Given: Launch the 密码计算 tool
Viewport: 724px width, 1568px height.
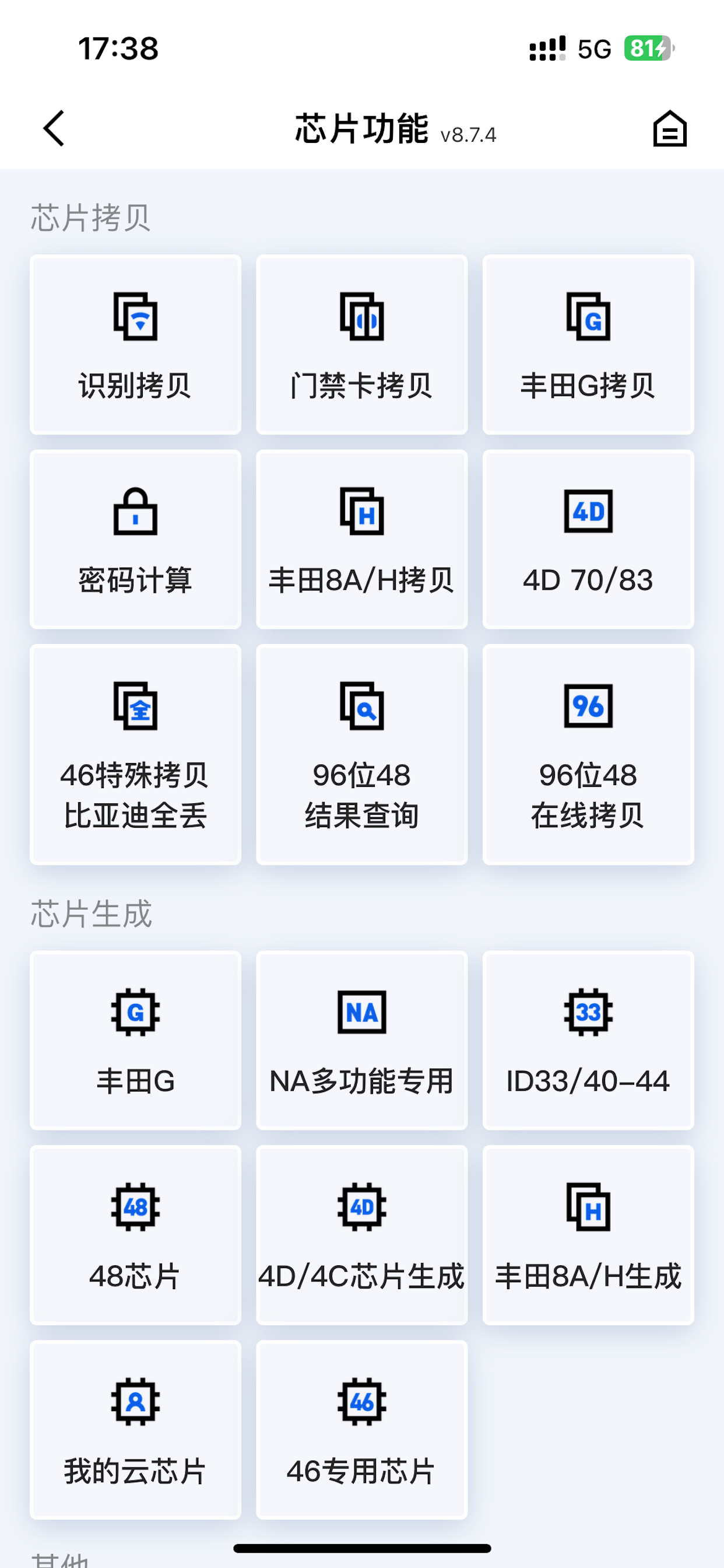Looking at the screenshot, I should [135, 540].
